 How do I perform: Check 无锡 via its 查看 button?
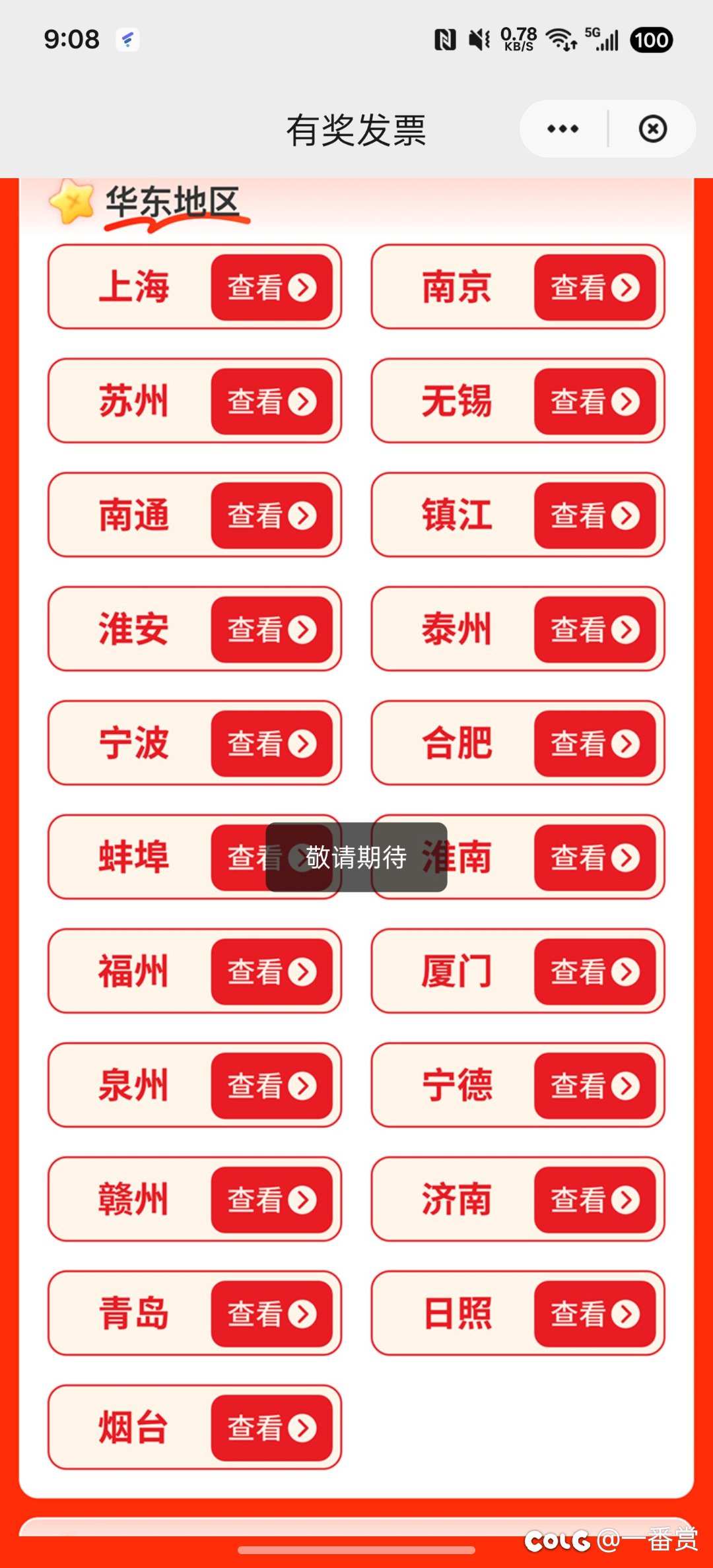pyautogui.click(x=594, y=401)
